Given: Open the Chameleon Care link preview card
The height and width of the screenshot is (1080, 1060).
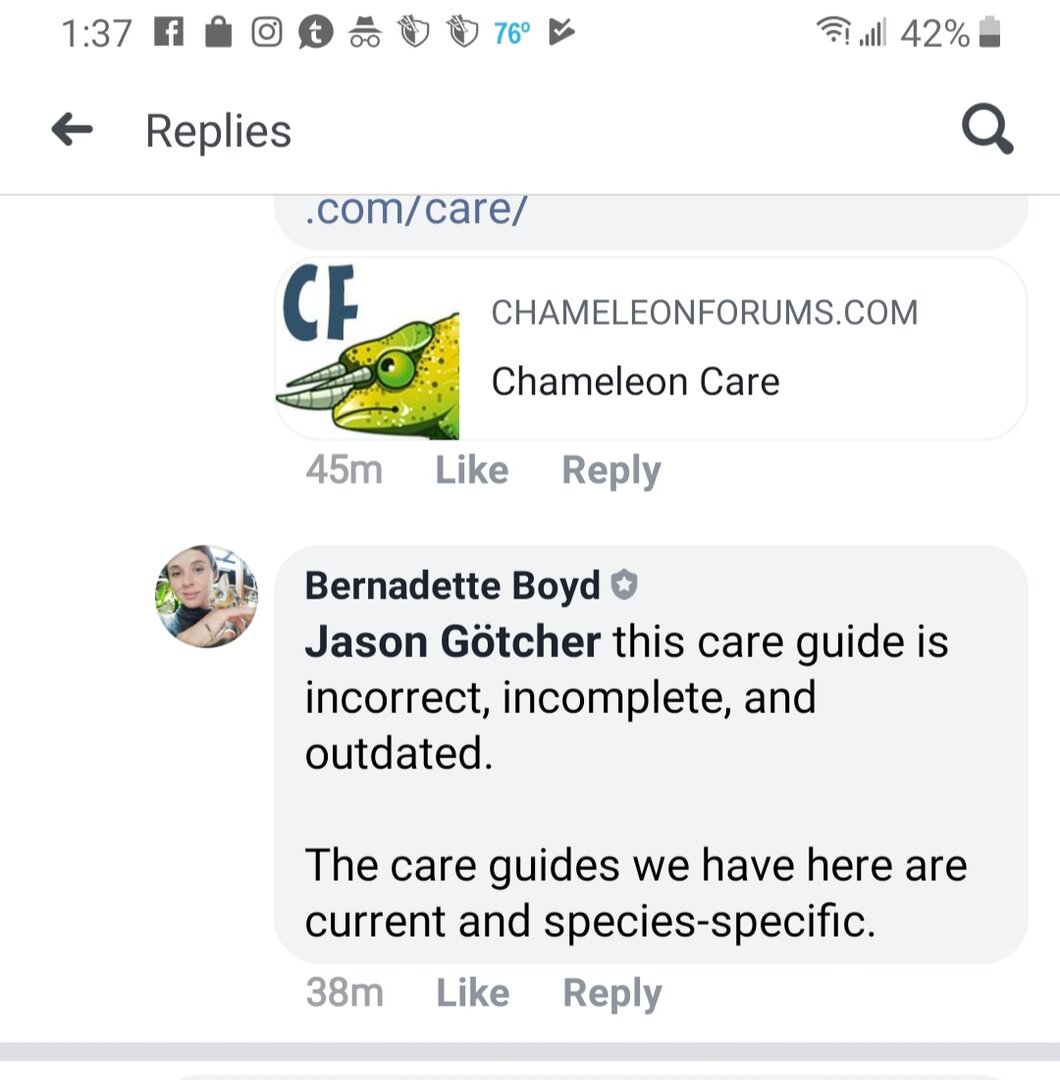Looking at the screenshot, I should [650, 348].
